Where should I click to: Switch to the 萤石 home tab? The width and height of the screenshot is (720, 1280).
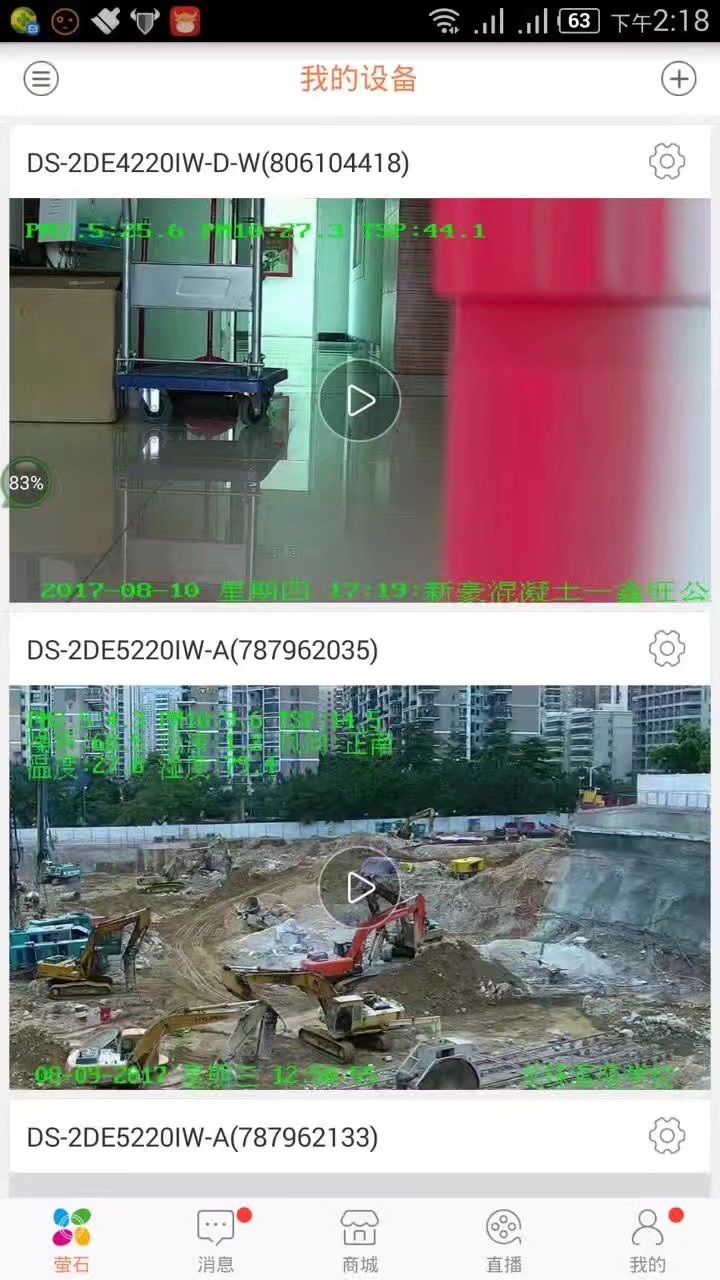[x=72, y=1238]
